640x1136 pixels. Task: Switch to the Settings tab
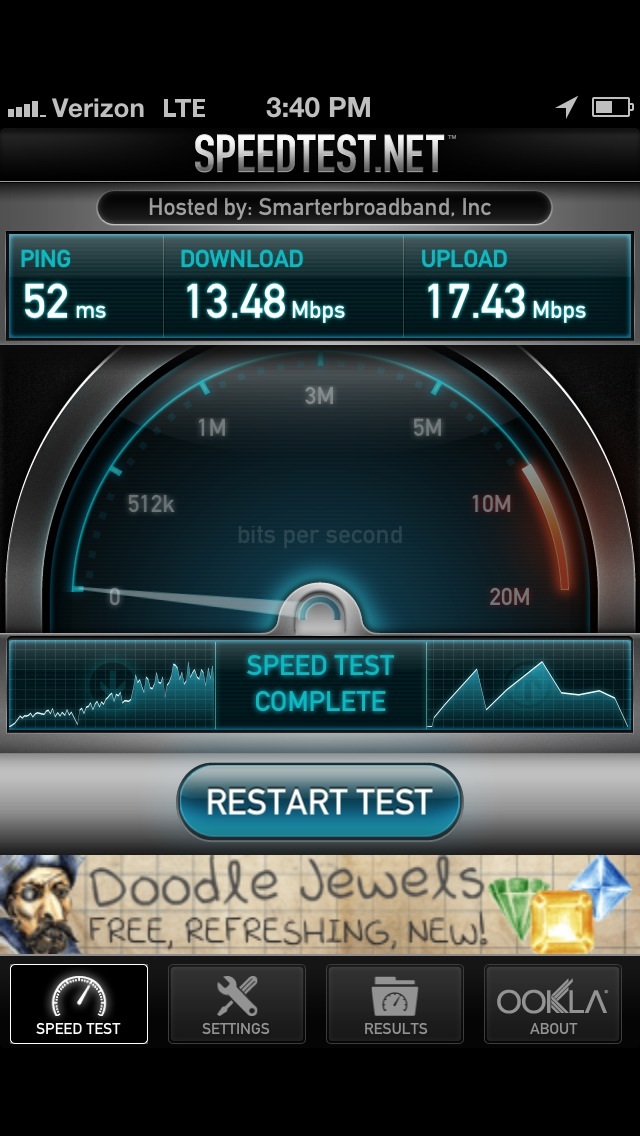coord(236,1004)
